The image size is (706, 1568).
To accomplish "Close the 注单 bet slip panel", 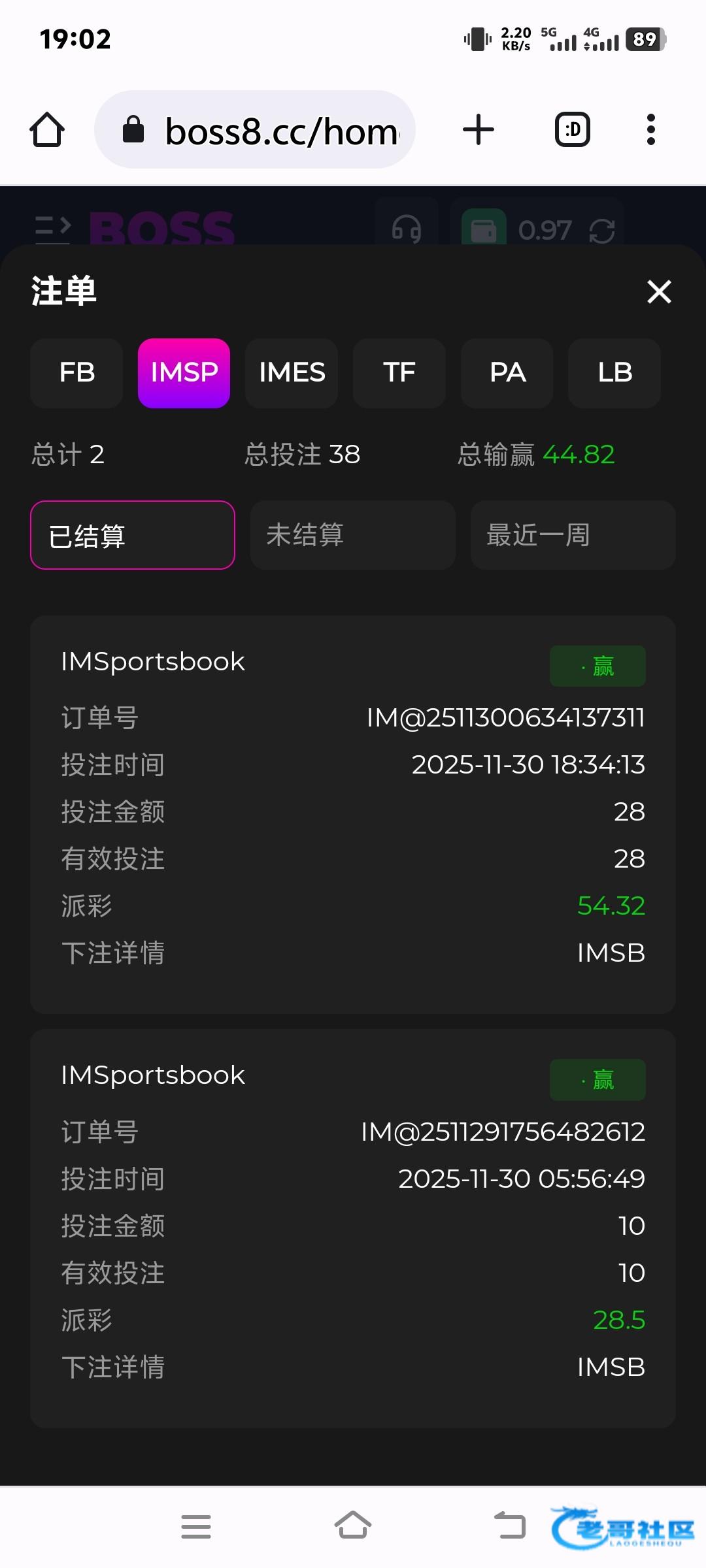I will pos(659,292).
